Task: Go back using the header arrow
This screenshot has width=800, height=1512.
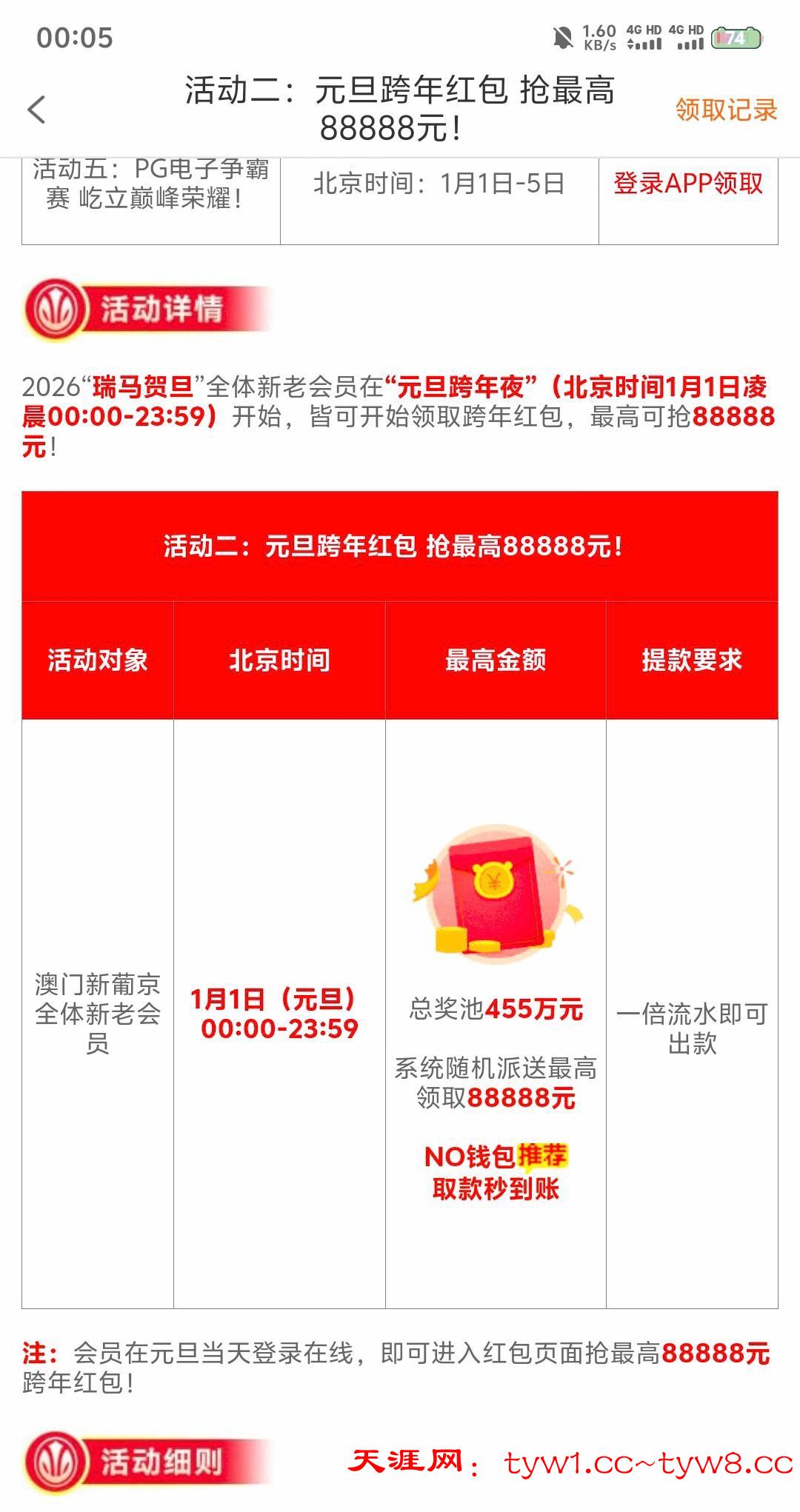Action: point(36,110)
